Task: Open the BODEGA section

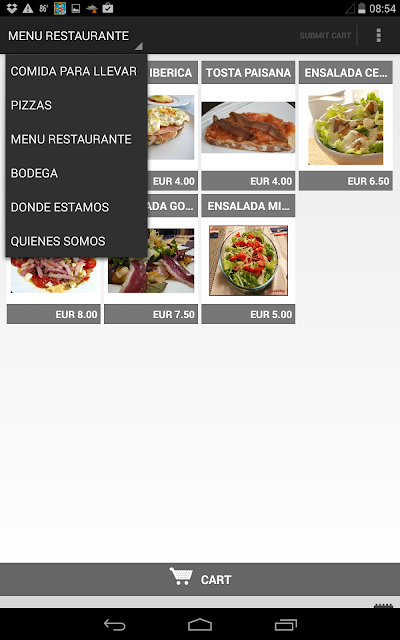Action: point(76,173)
